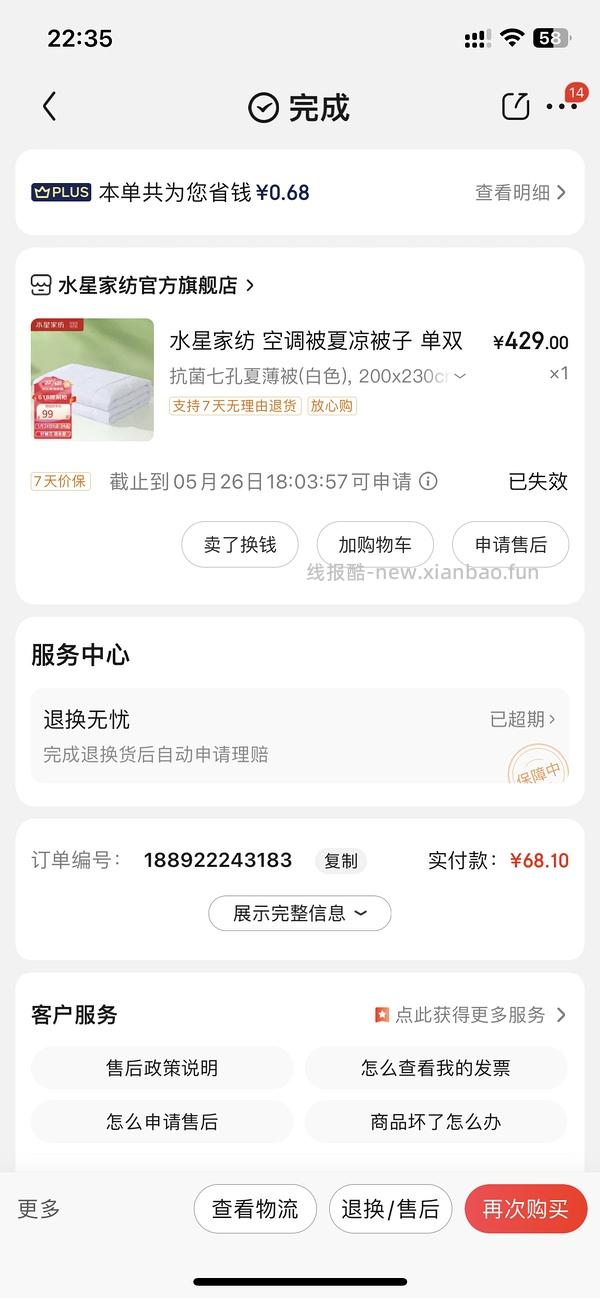This screenshot has height=1298, width=600.
Task: Open the three-dot overflow menu
Action: pyautogui.click(x=561, y=107)
